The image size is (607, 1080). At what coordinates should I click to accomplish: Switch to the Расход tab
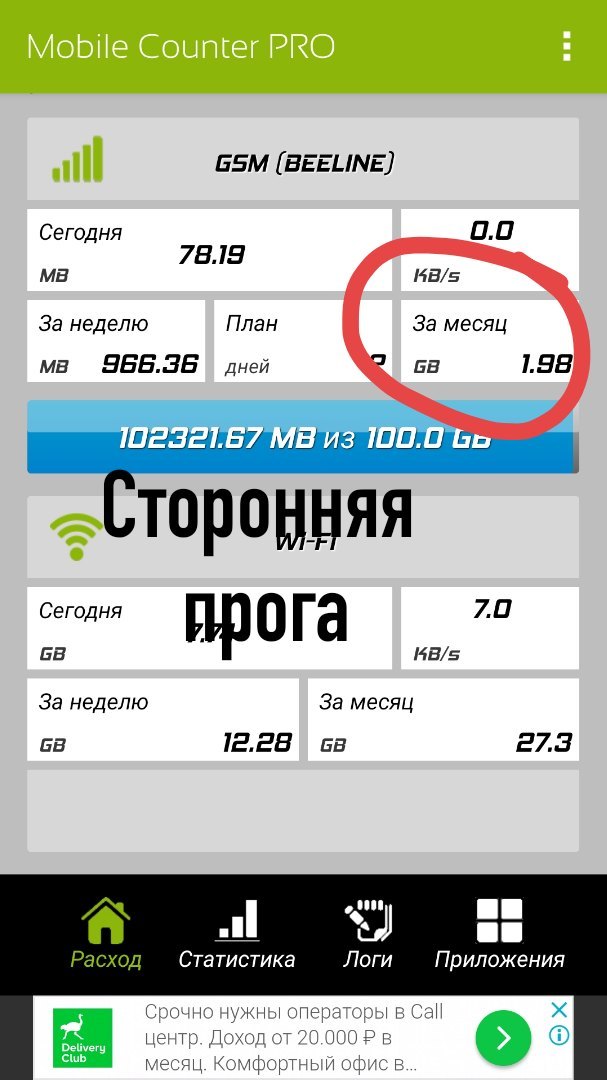[x=105, y=934]
